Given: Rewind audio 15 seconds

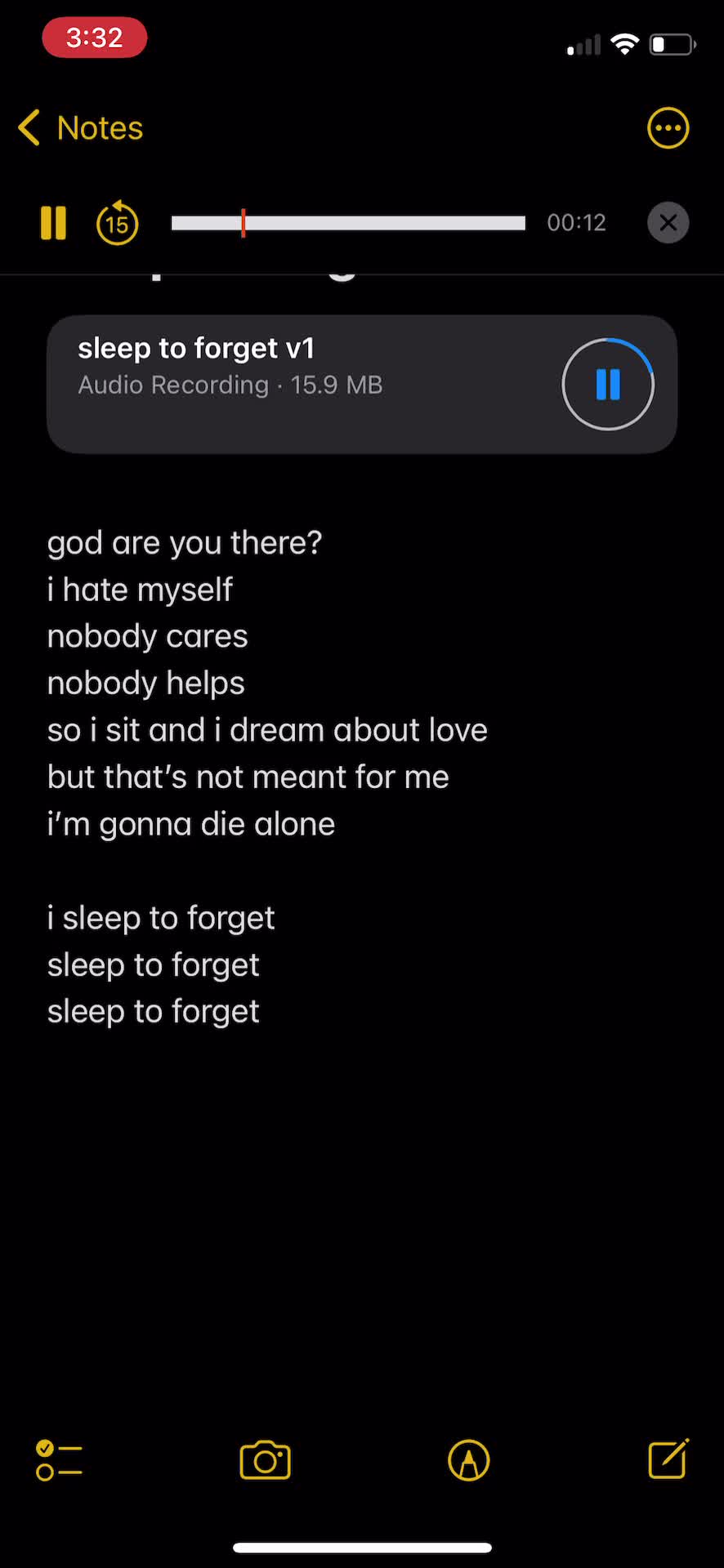Looking at the screenshot, I should (x=117, y=223).
